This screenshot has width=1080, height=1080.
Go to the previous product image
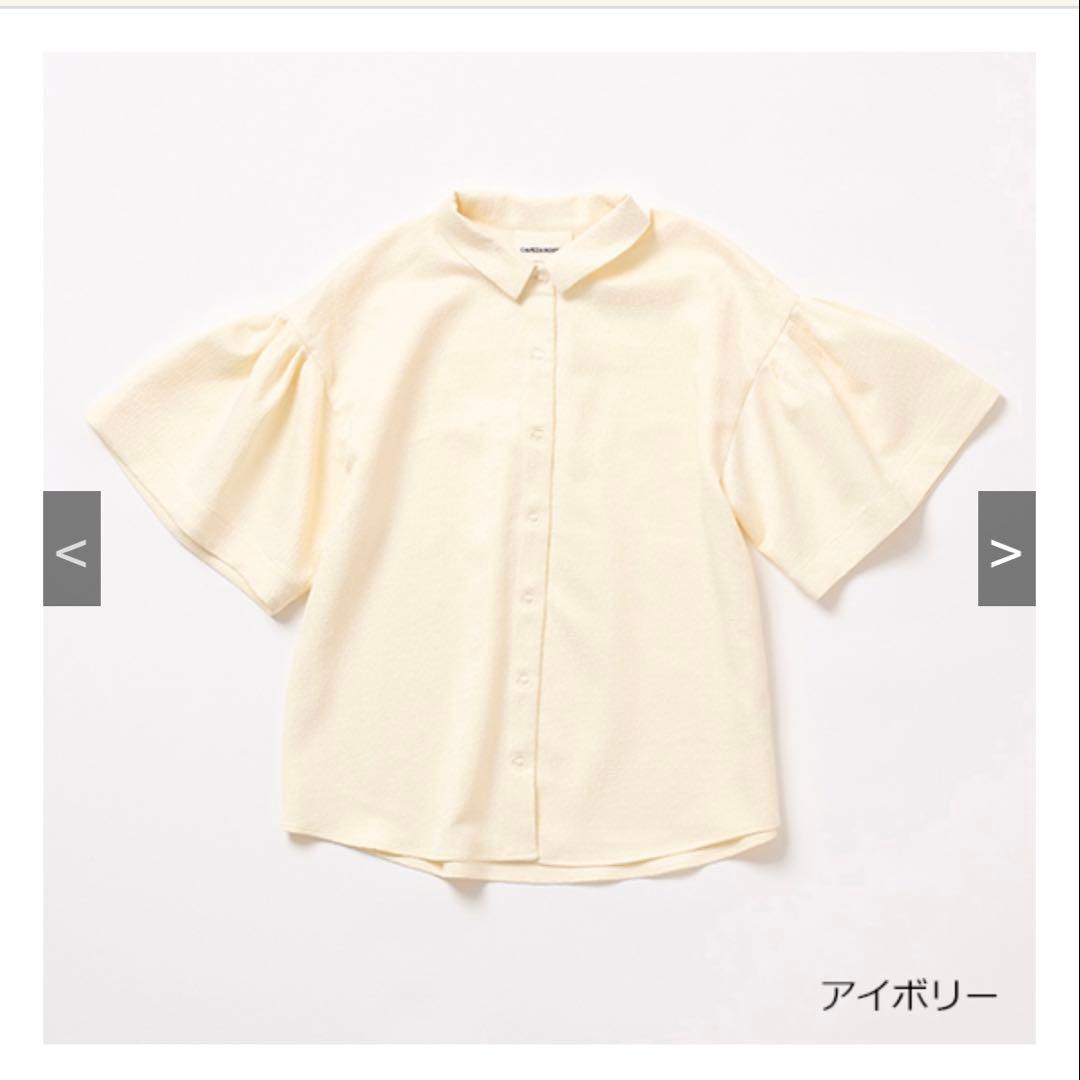(x=71, y=549)
